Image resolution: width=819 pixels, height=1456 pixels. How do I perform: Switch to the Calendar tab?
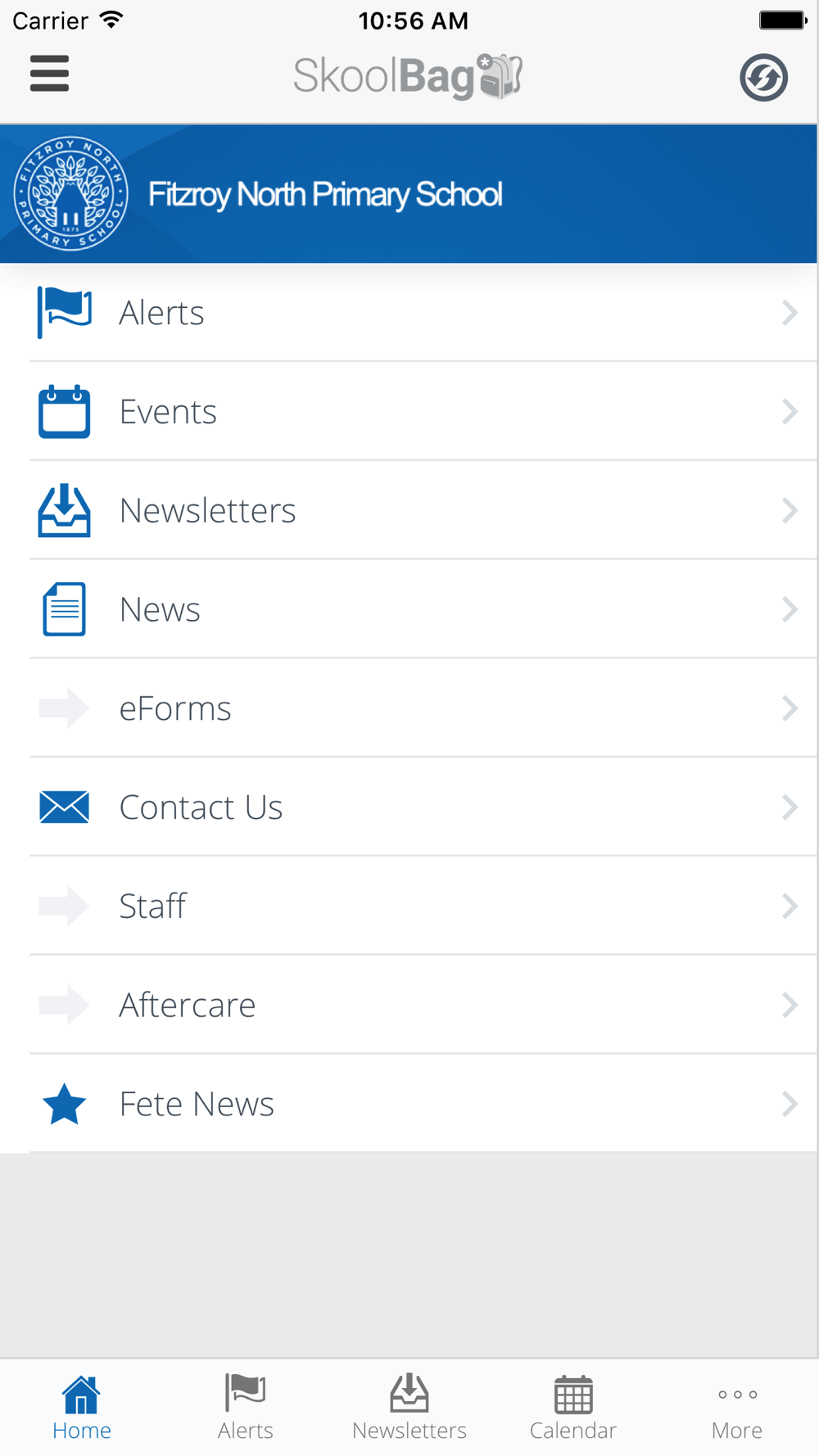coord(573,1409)
